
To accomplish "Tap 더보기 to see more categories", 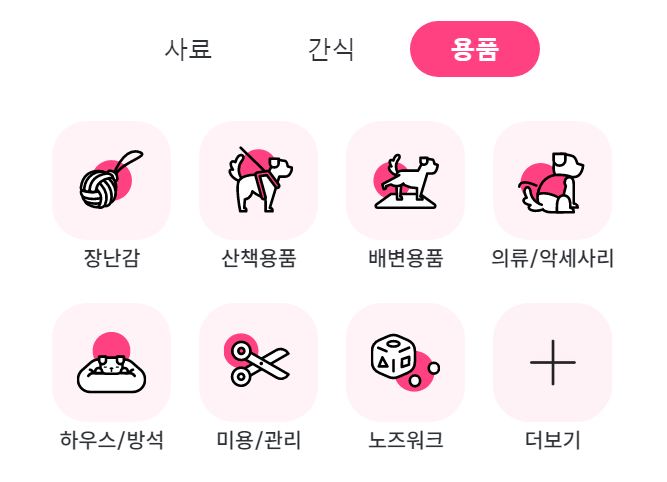I will (553, 363).
